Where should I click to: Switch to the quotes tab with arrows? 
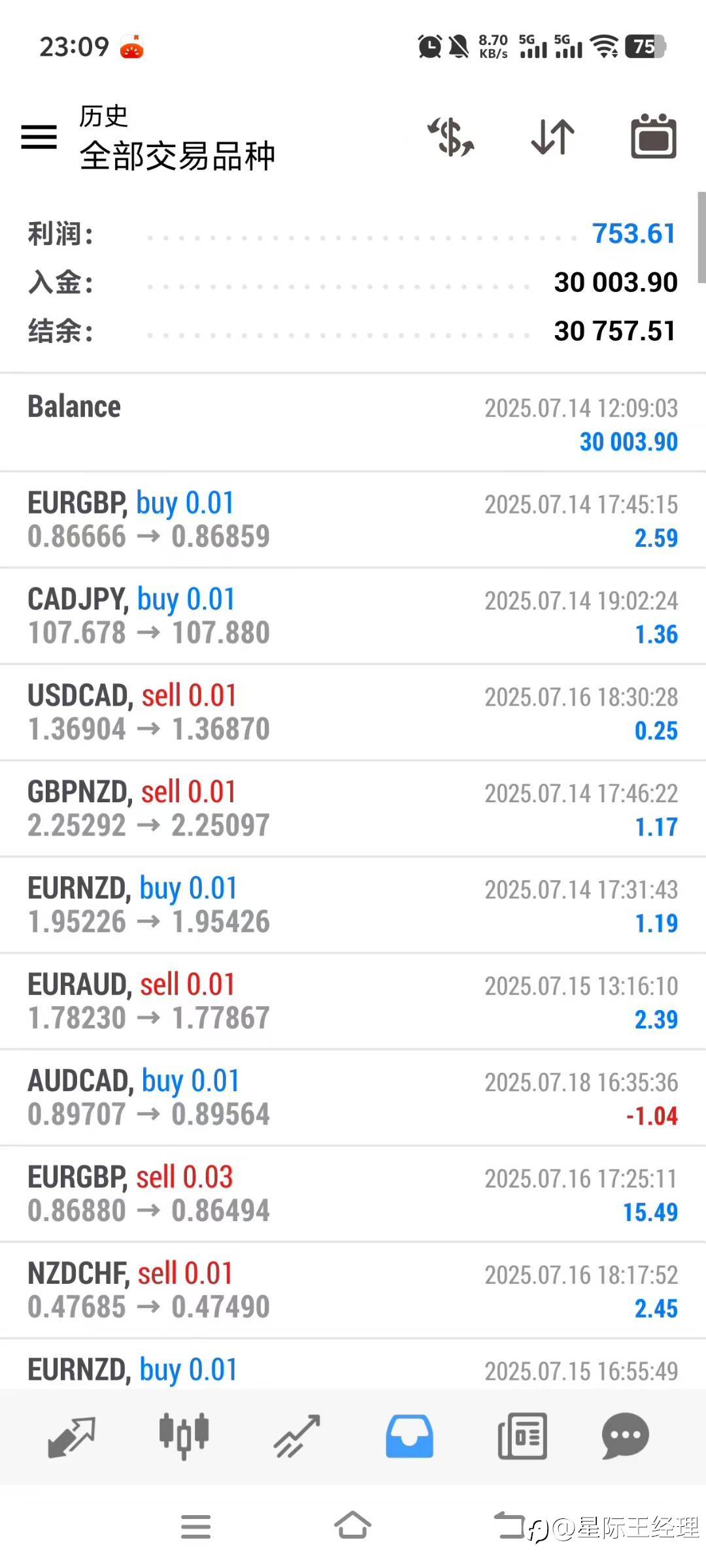pyautogui.click(x=71, y=1437)
